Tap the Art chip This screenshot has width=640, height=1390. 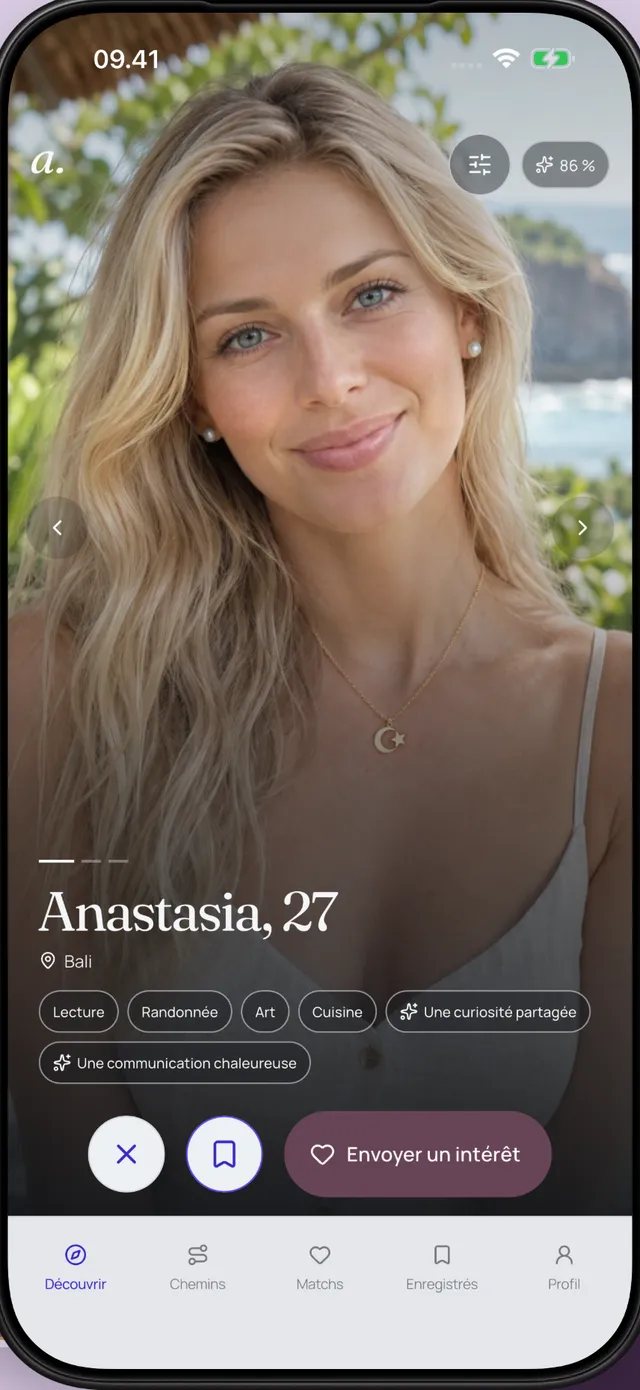coord(265,1012)
